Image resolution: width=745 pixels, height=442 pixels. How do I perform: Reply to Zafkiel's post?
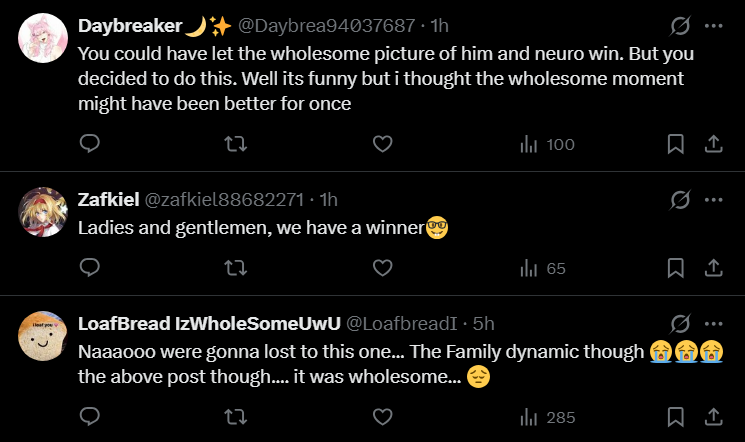coord(89,268)
